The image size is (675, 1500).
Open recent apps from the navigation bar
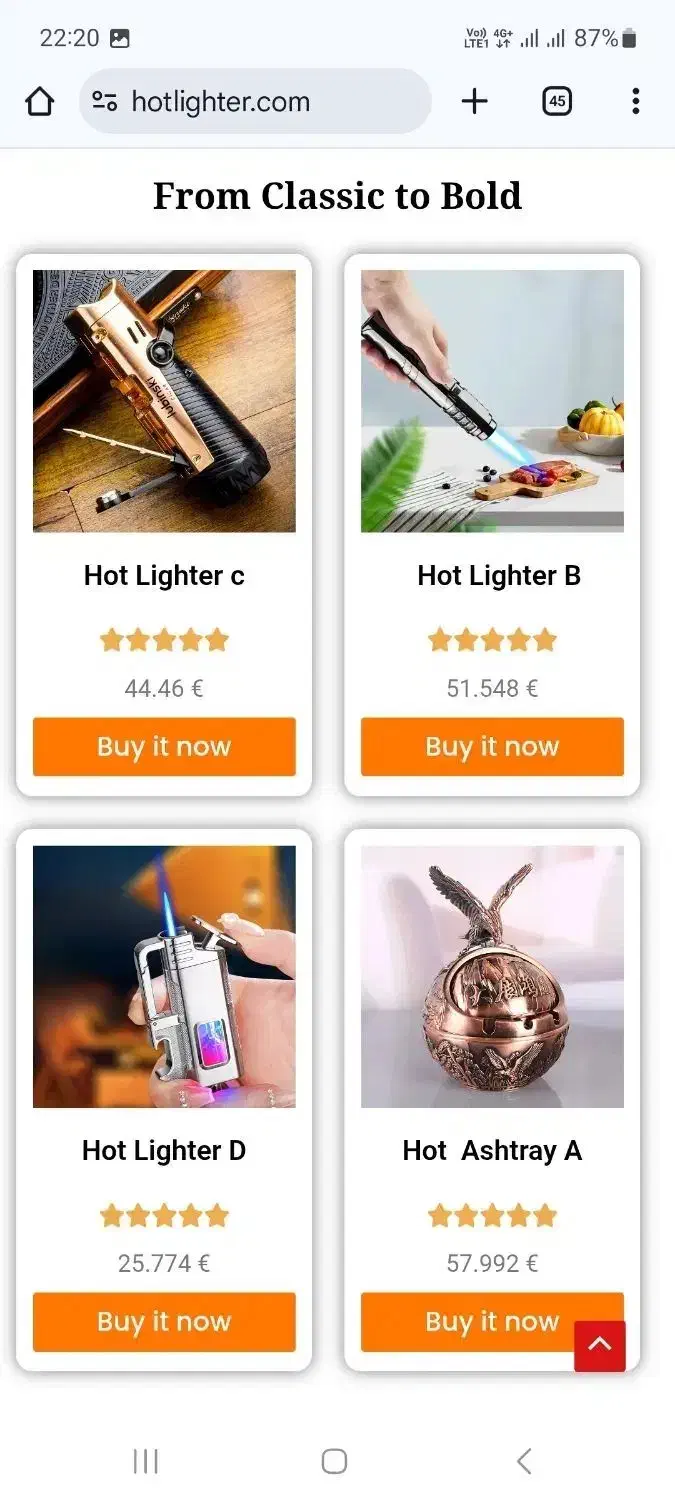click(146, 1461)
